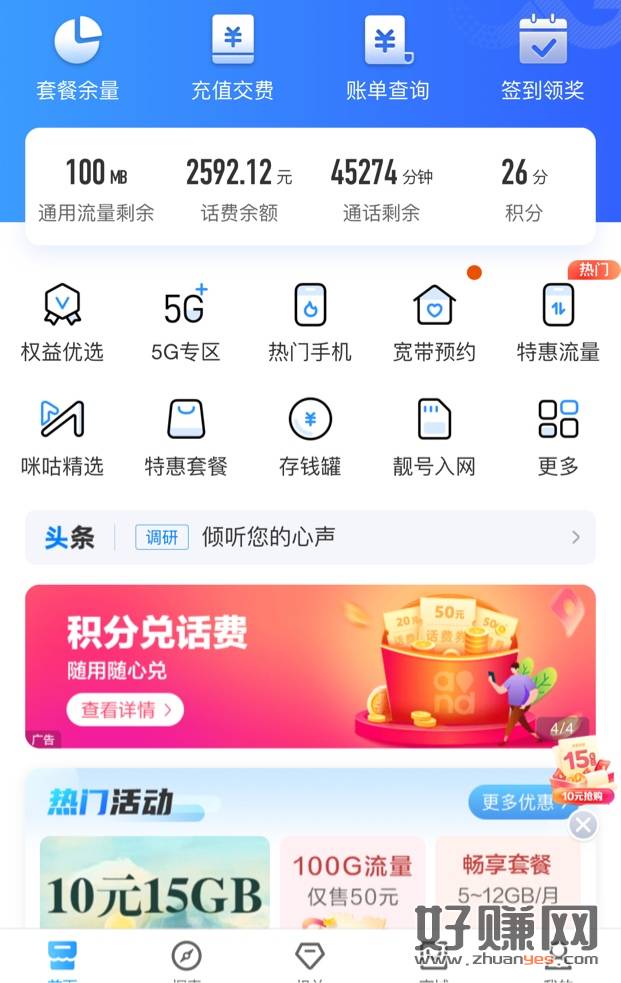621x983 pixels.
Task: Open the 10元15GB activity card
Action: (155, 885)
